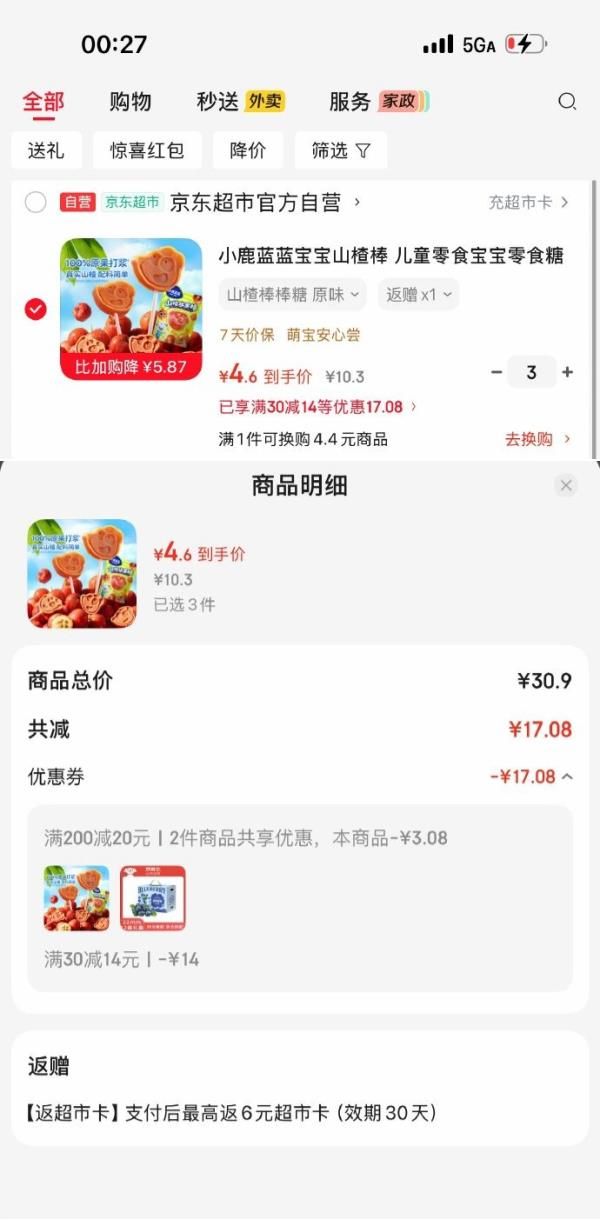The height and width of the screenshot is (1220, 600).
Task: Select all items from 京东超市官方自营
Action: [x=35, y=202]
